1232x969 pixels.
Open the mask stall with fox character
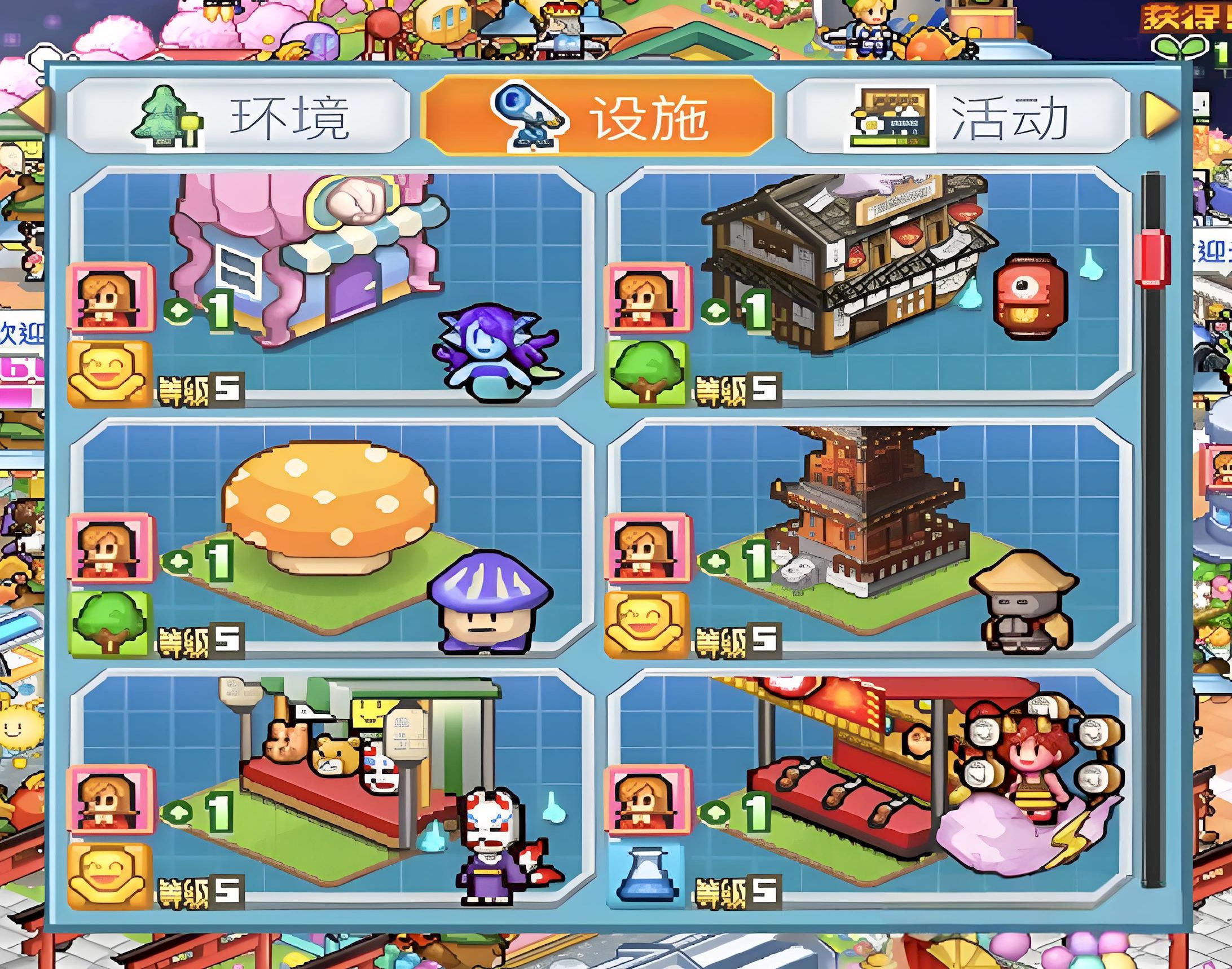tap(333, 787)
